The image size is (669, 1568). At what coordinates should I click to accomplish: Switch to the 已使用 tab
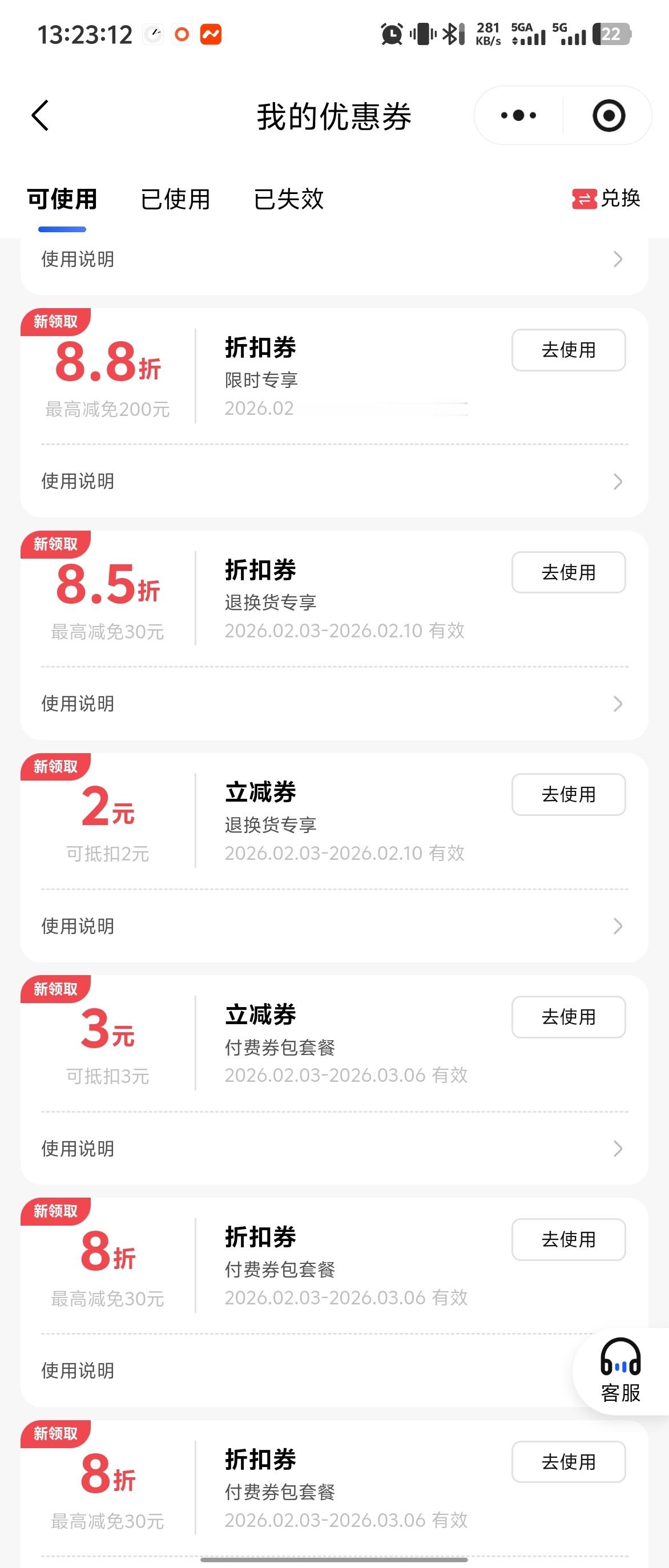point(175,199)
